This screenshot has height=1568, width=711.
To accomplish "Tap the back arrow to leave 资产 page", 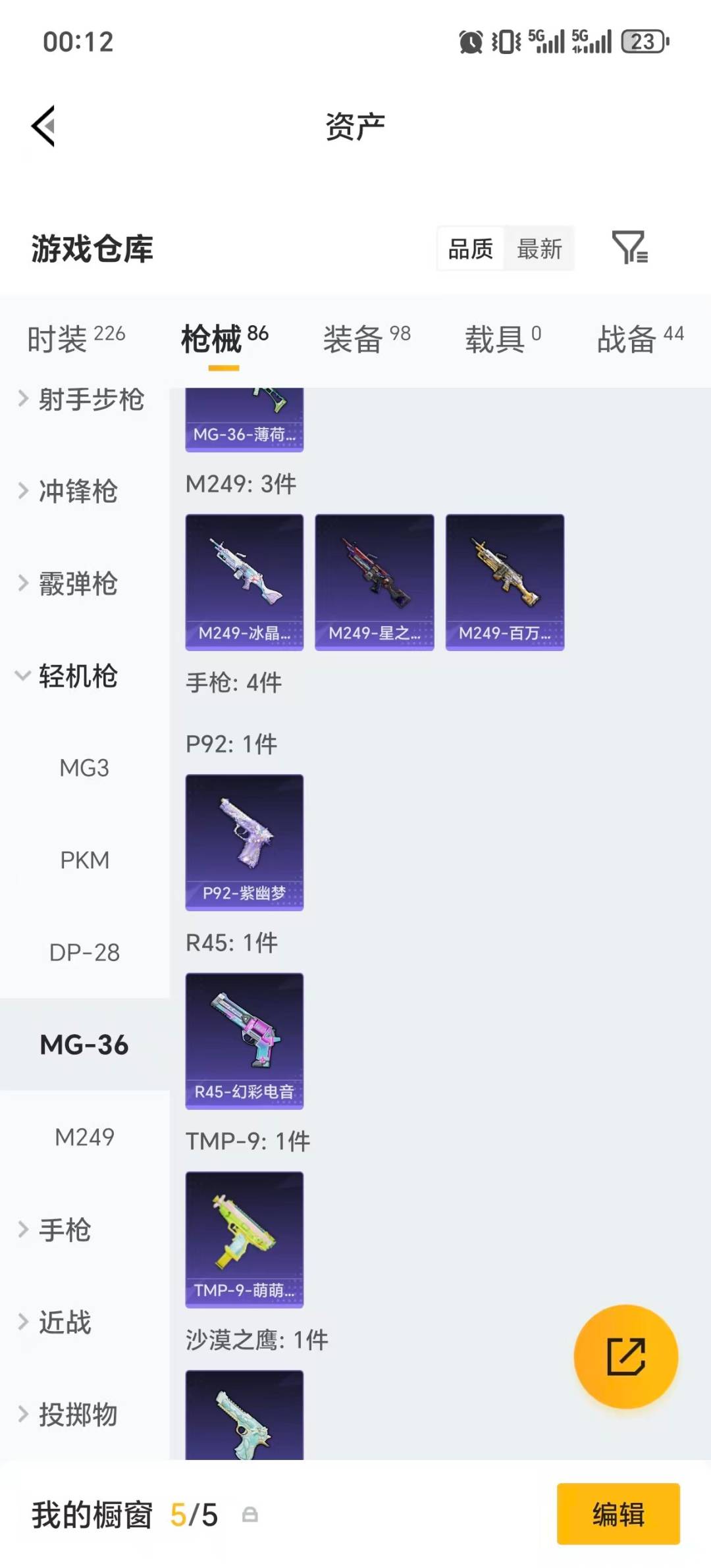I will pyautogui.click(x=43, y=126).
